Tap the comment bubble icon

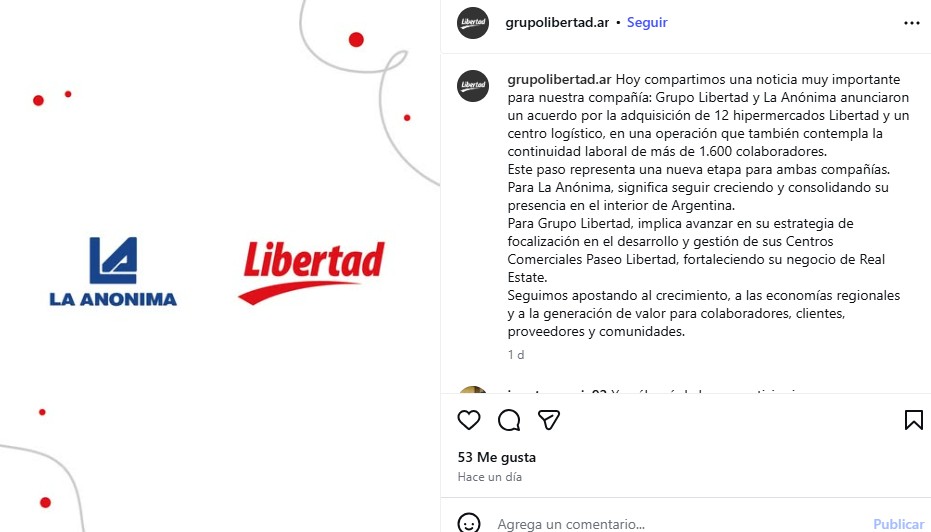pos(509,420)
